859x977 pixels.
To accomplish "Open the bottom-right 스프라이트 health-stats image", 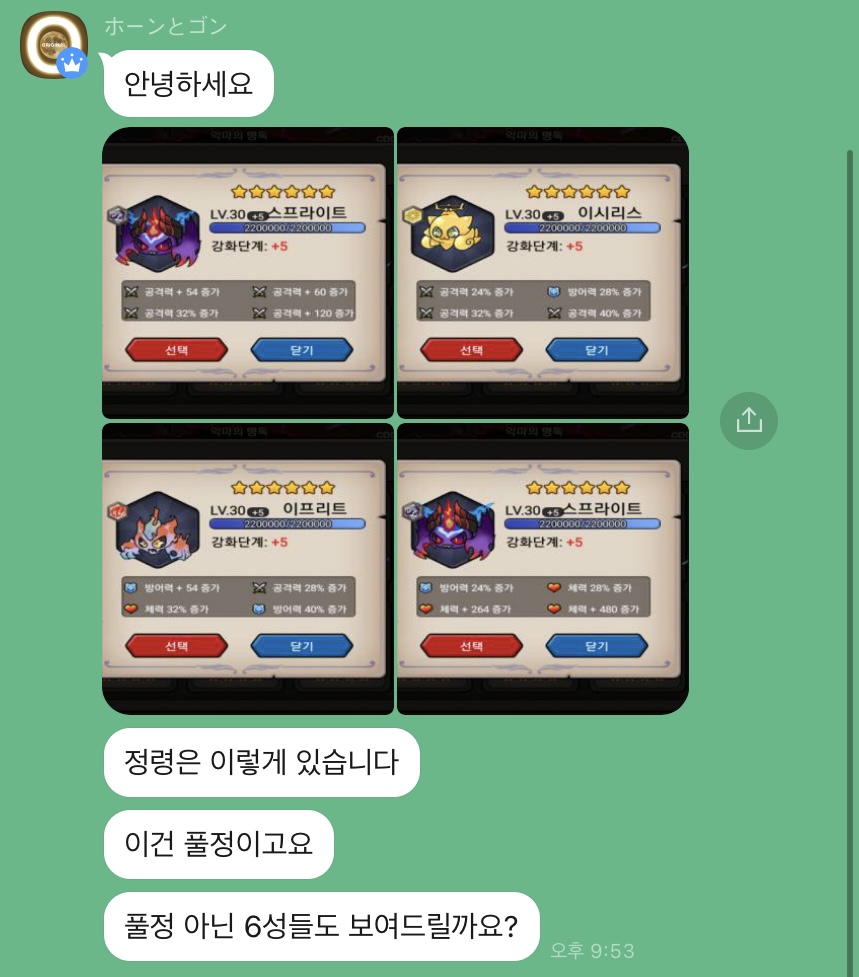I will [542, 568].
